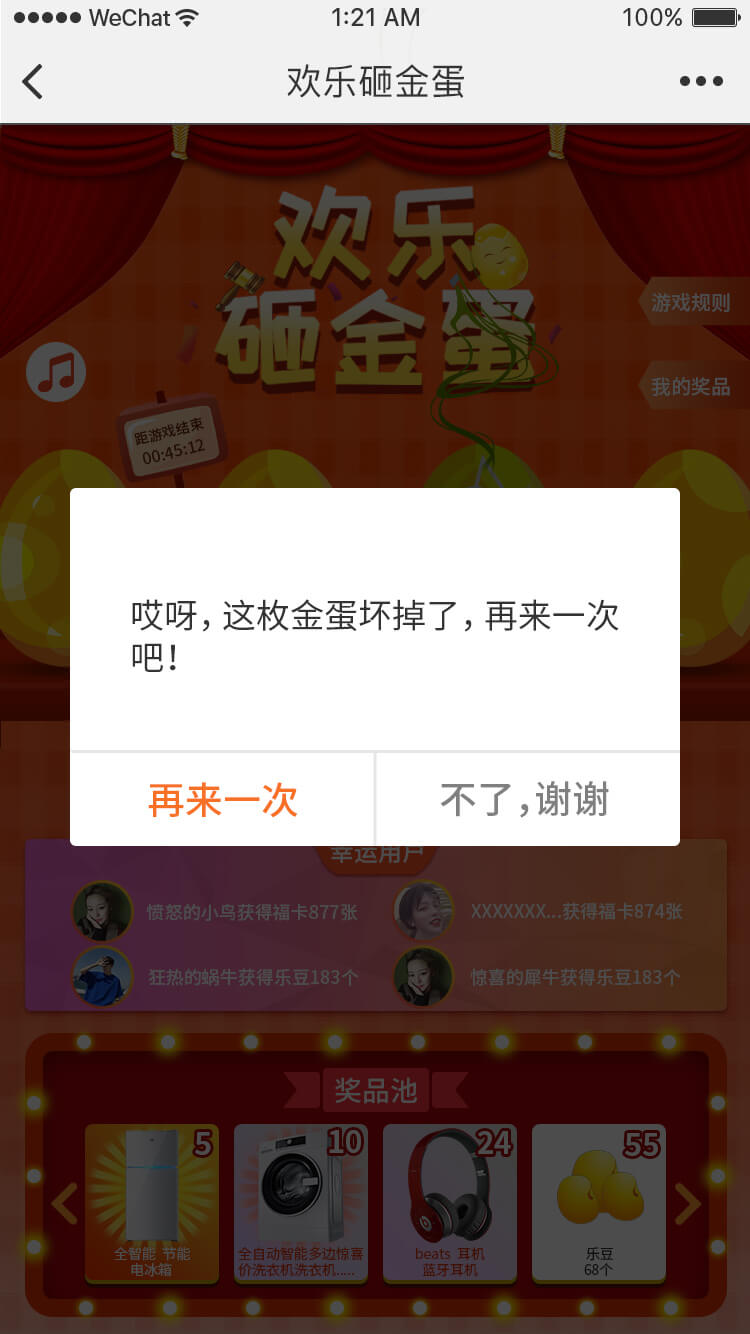Open the 电冰箱 refrigerator prize card

pos(151,1202)
